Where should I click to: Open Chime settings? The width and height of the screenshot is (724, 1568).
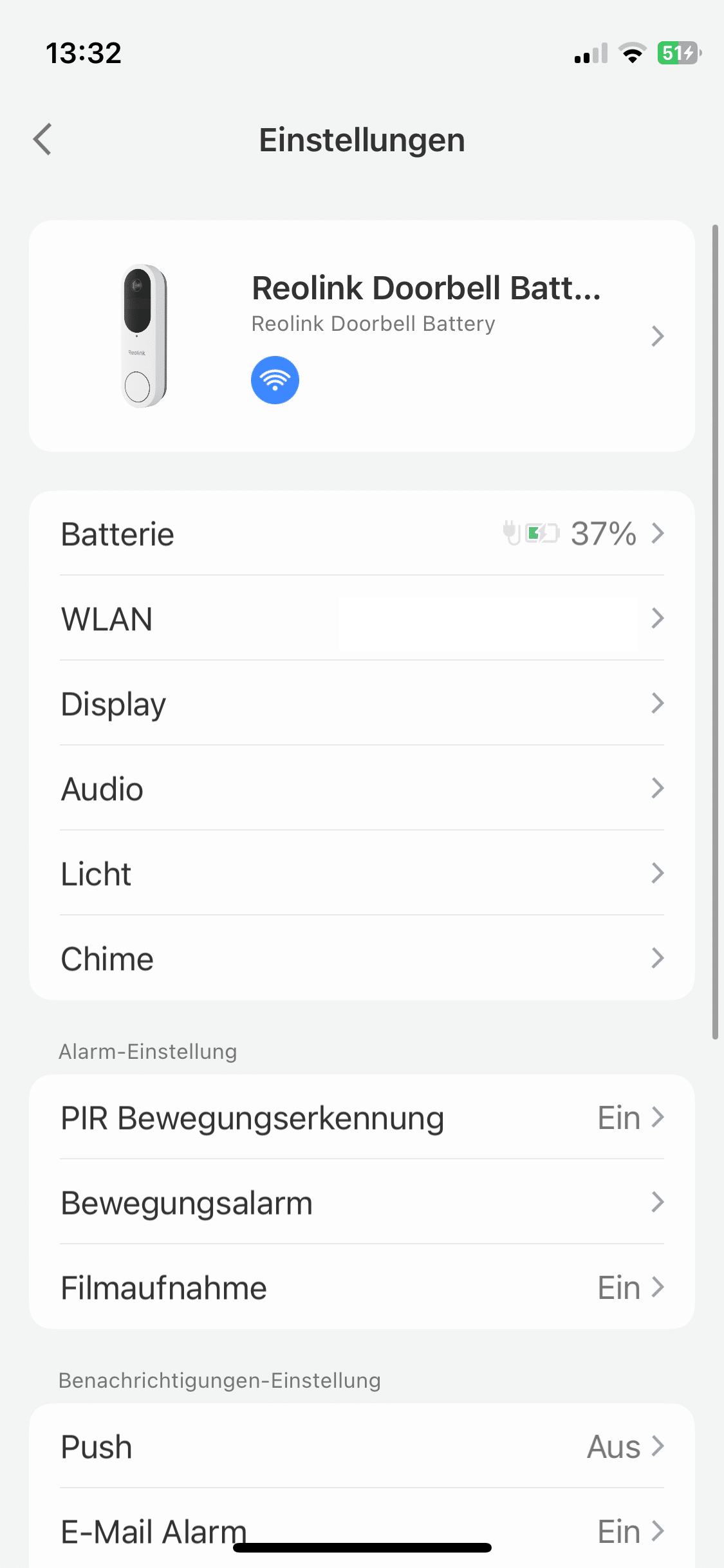362,958
